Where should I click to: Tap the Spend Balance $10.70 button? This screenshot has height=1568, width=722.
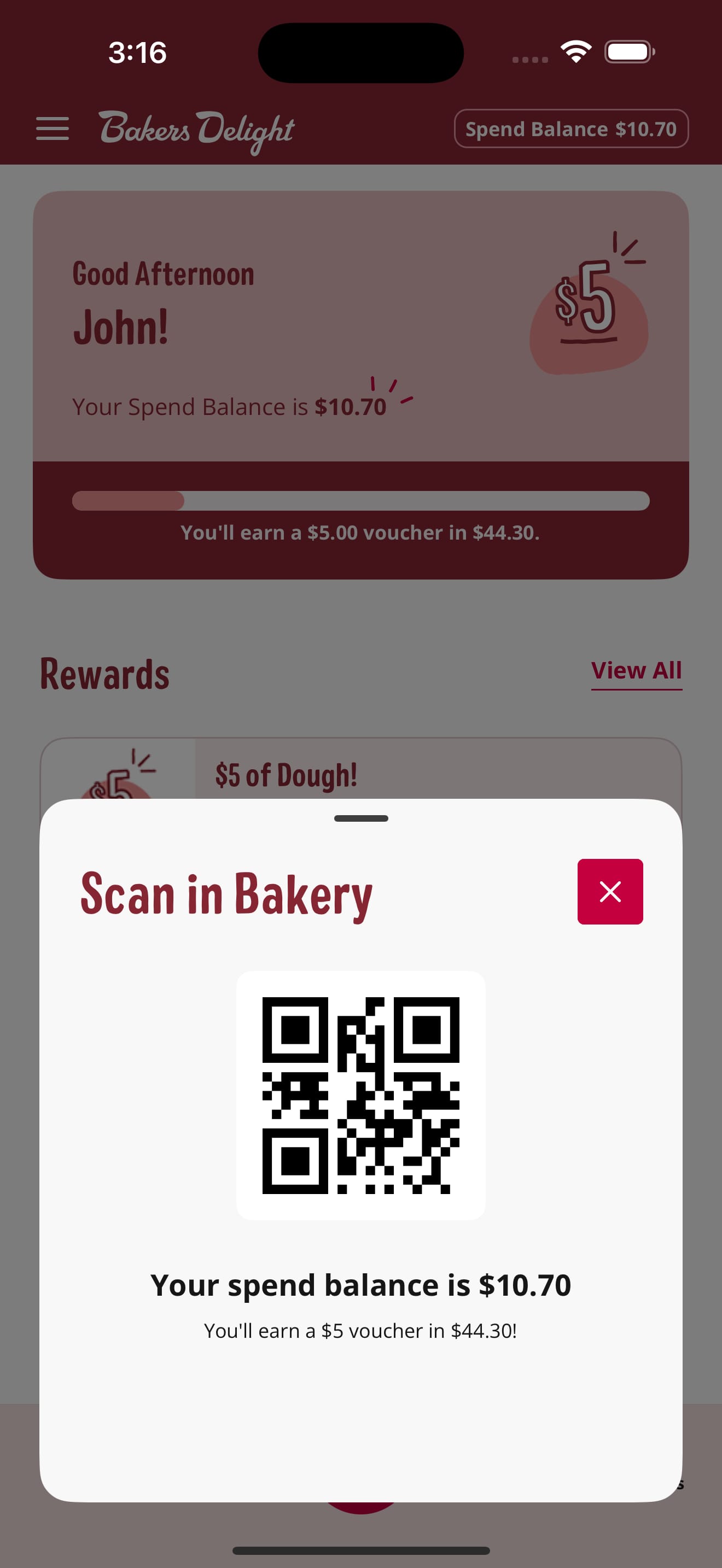pos(571,128)
